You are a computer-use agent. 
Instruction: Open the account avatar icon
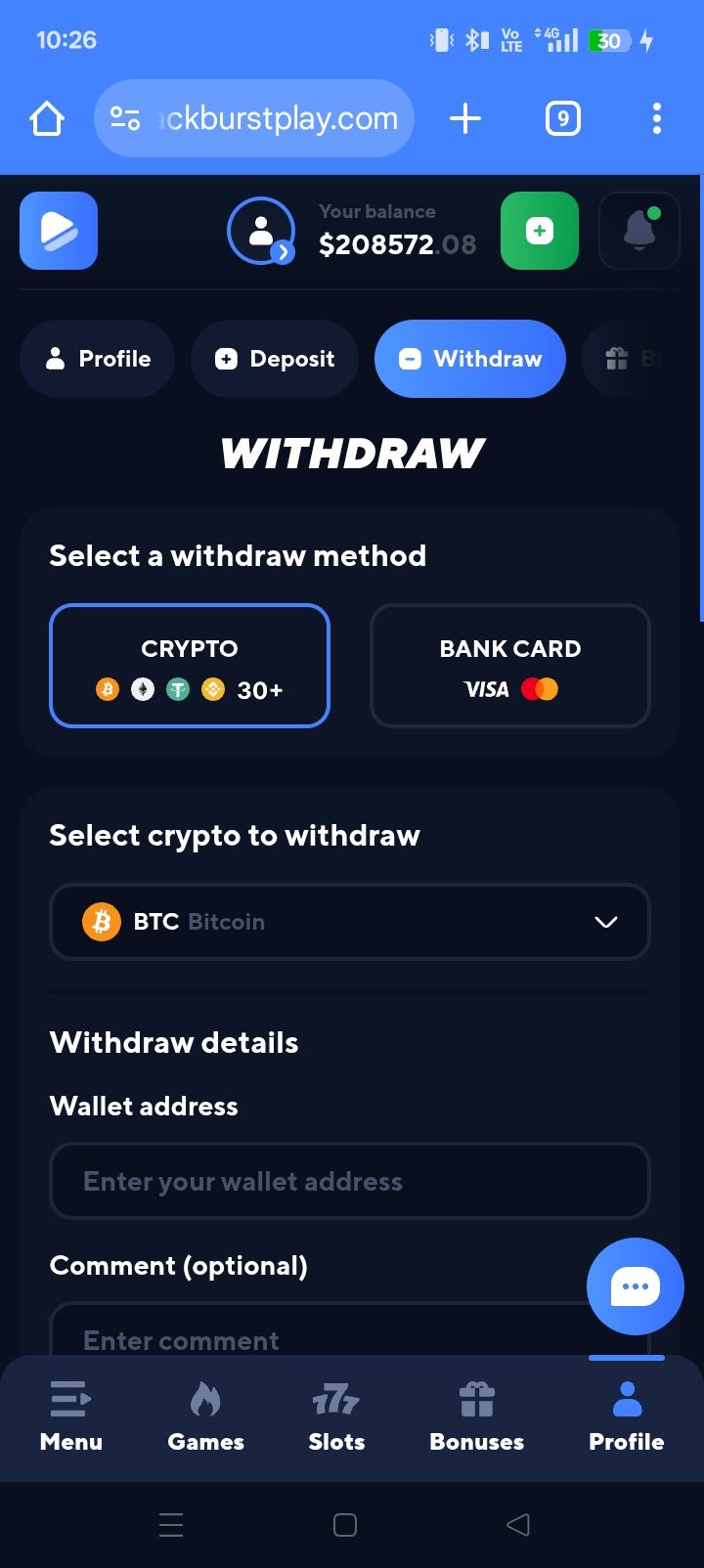(260, 232)
